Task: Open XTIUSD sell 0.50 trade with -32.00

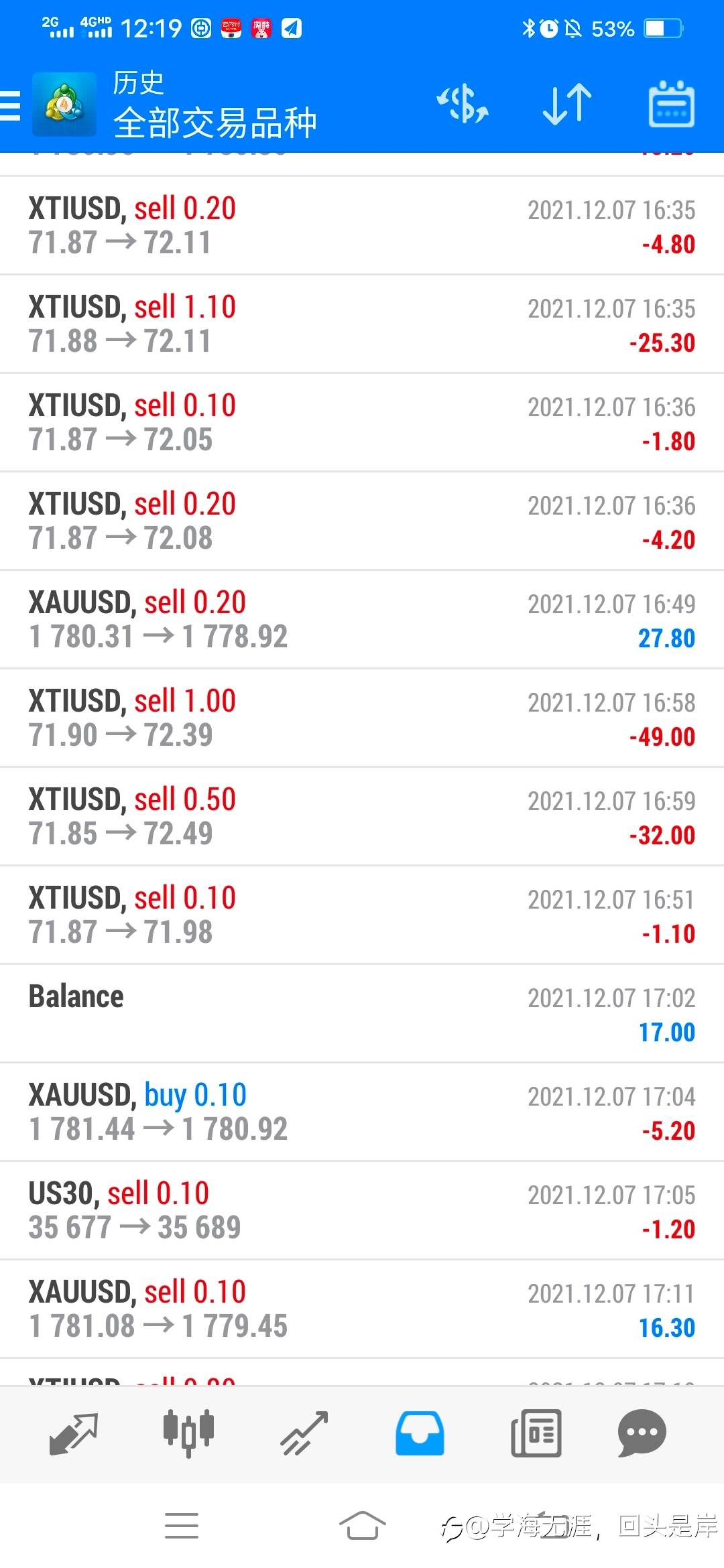Action: click(x=362, y=817)
